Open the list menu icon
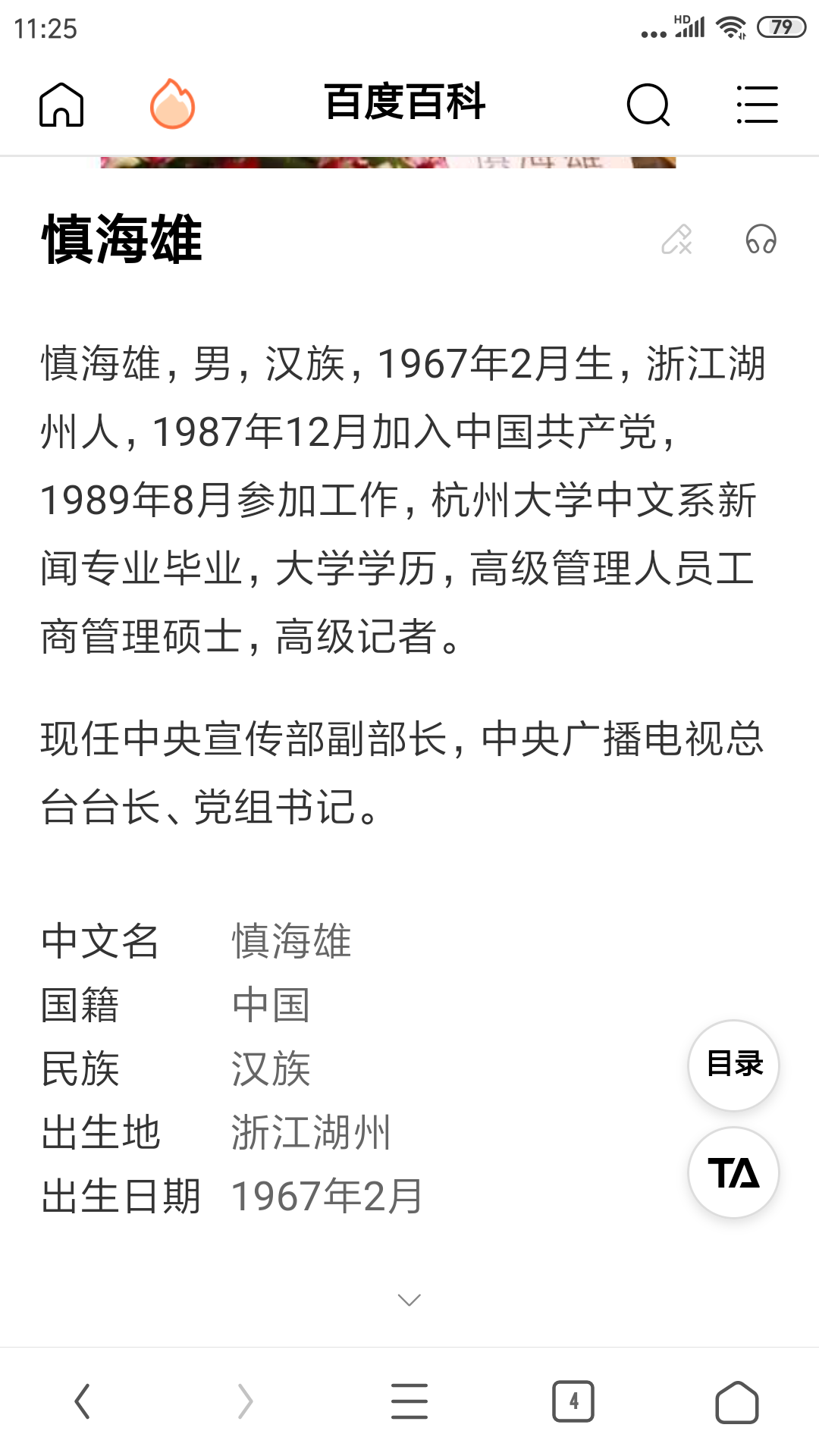The image size is (819, 1456). (x=757, y=105)
